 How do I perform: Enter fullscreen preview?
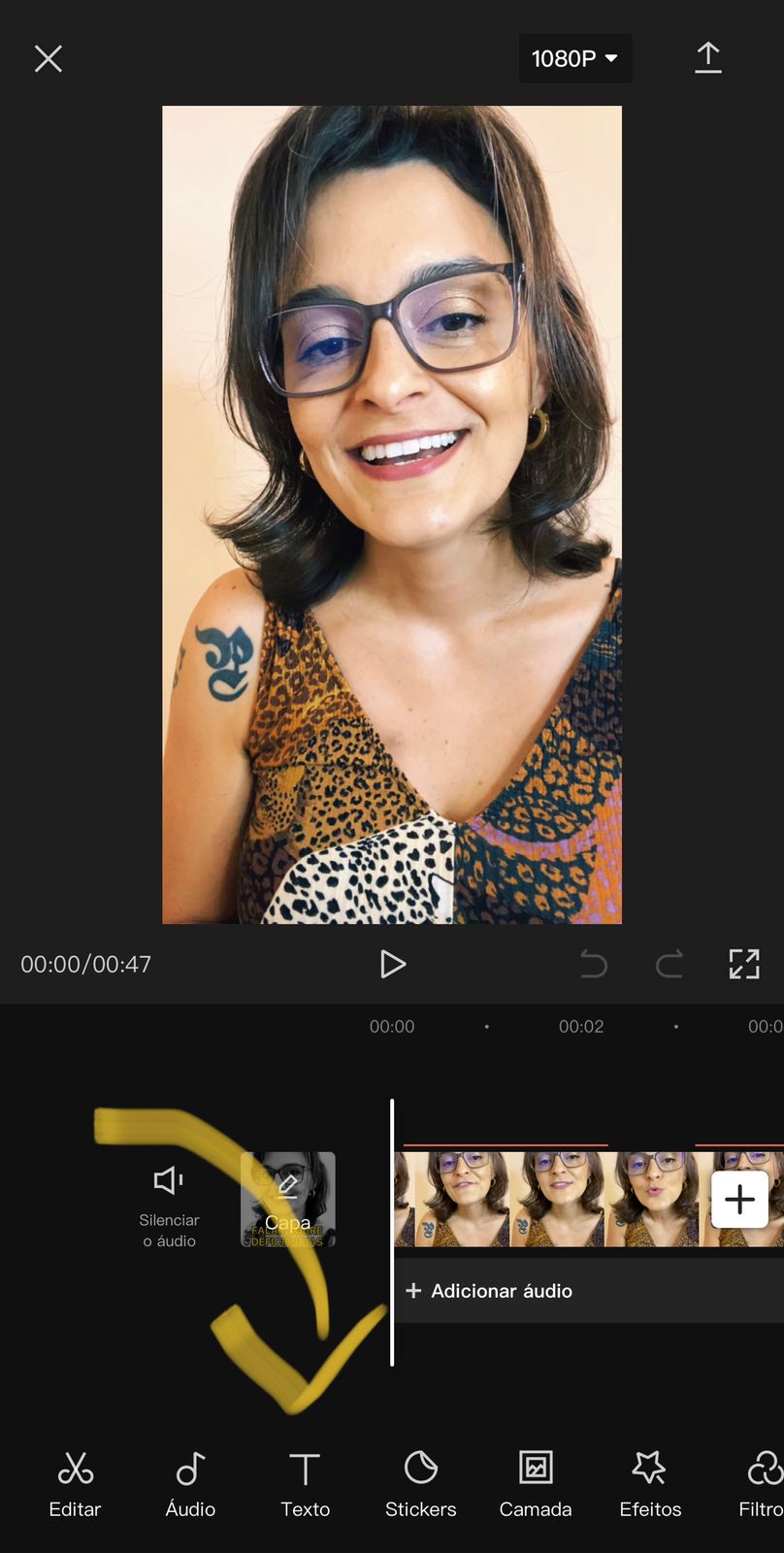click(x=744, y=964)
